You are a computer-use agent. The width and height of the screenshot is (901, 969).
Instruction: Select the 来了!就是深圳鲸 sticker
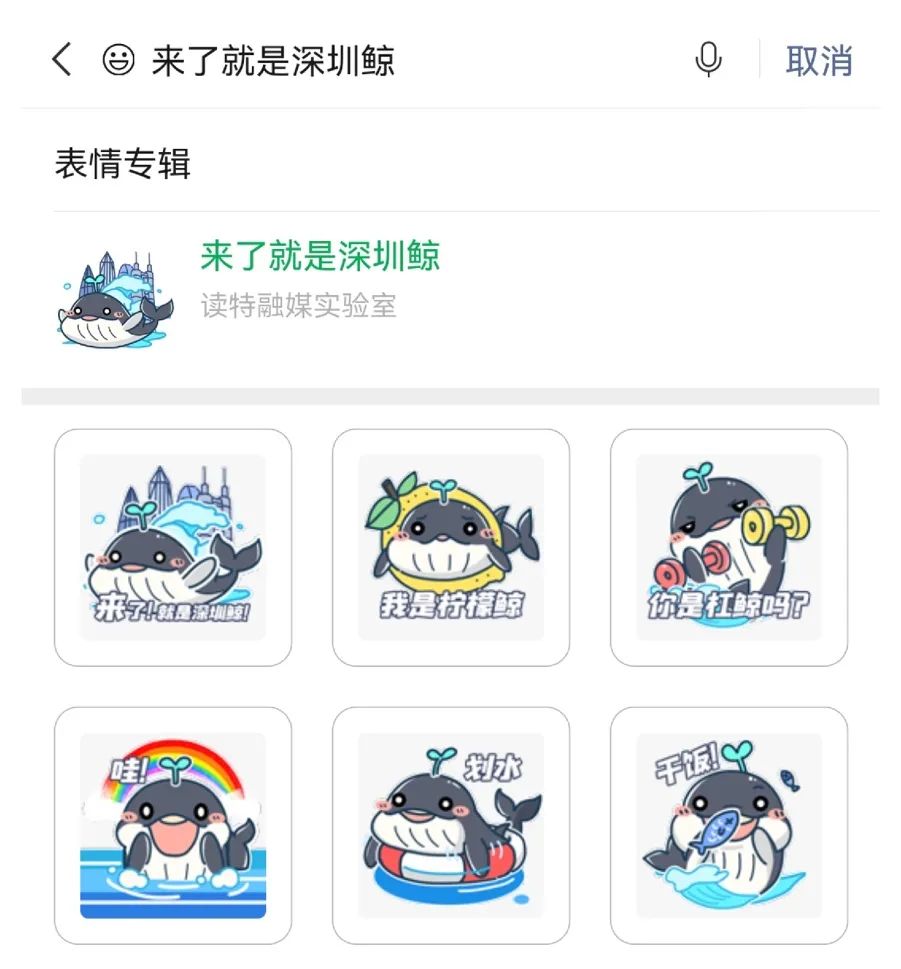point(173,547)
